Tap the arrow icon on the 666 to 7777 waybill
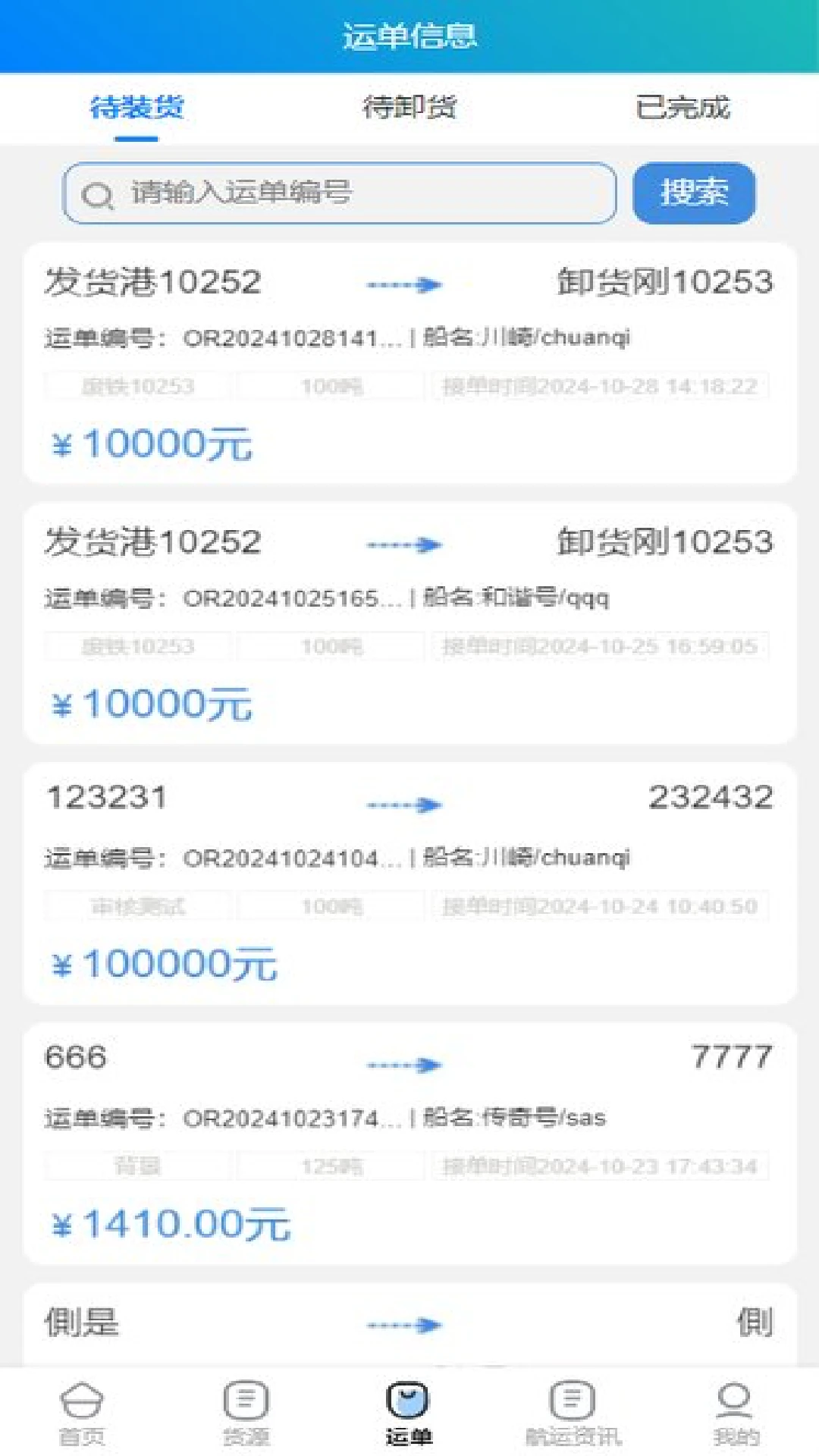The image size is (819, 1456). pos(405,1064)
